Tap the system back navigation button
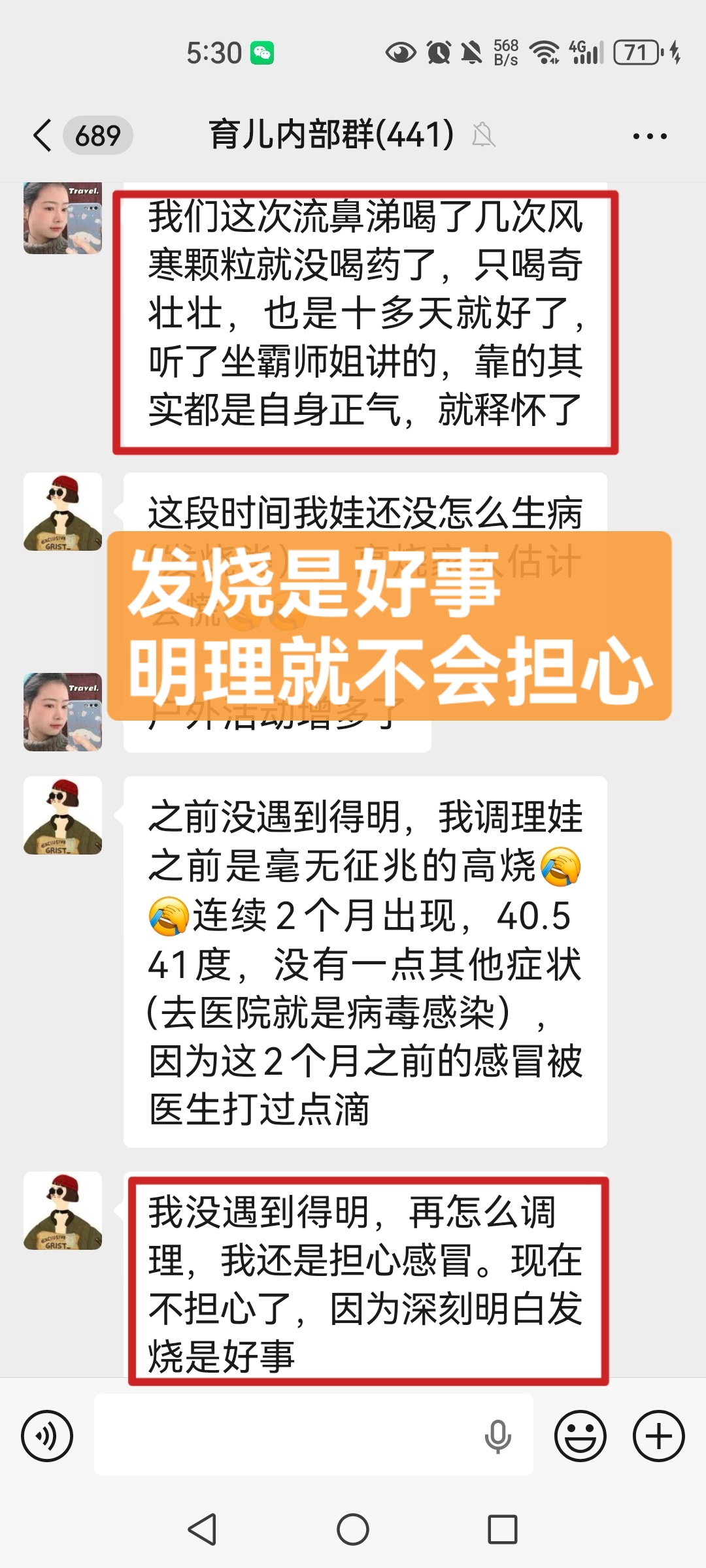This screenshot has width=706, height=1568. pyautogui.click(x=202, y=1529)
